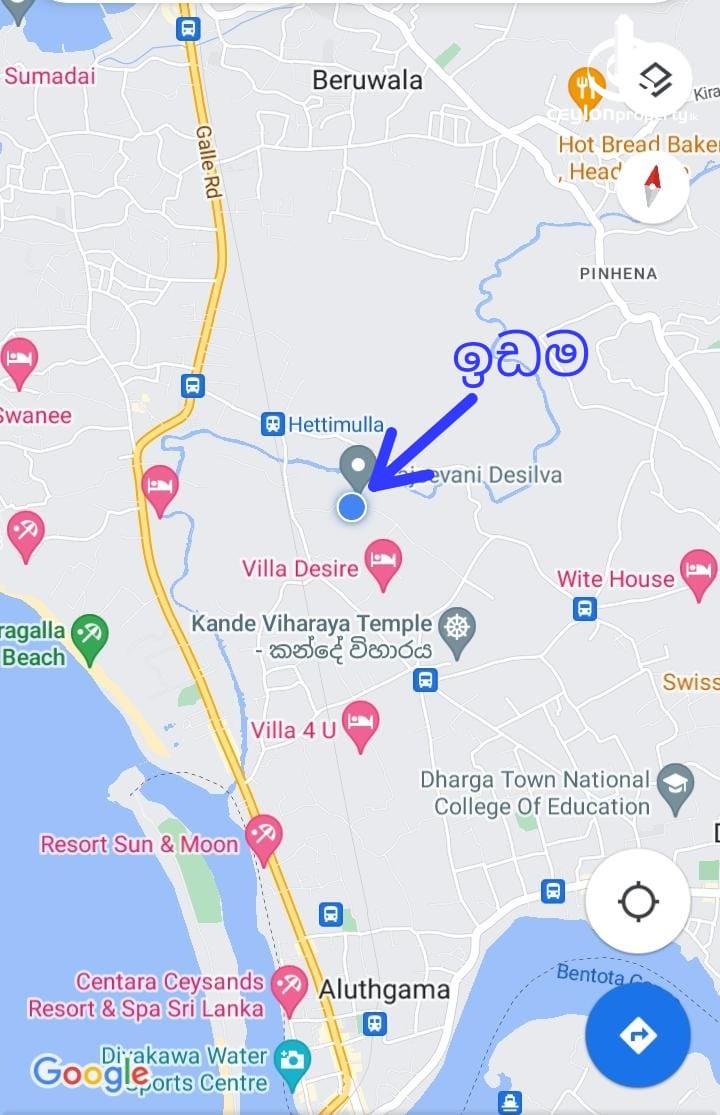
Task: Center the map on my location
Action: coord(637,903)
